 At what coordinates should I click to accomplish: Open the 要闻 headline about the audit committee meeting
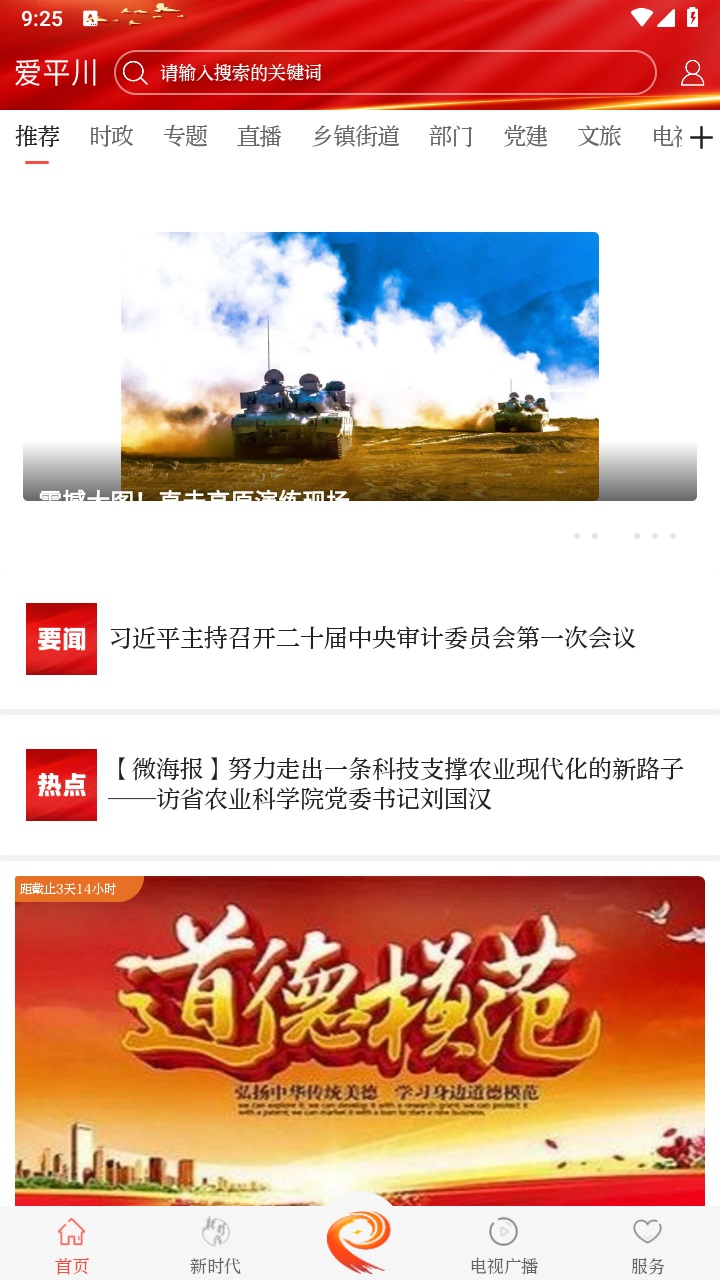click(x=375, y=637)
